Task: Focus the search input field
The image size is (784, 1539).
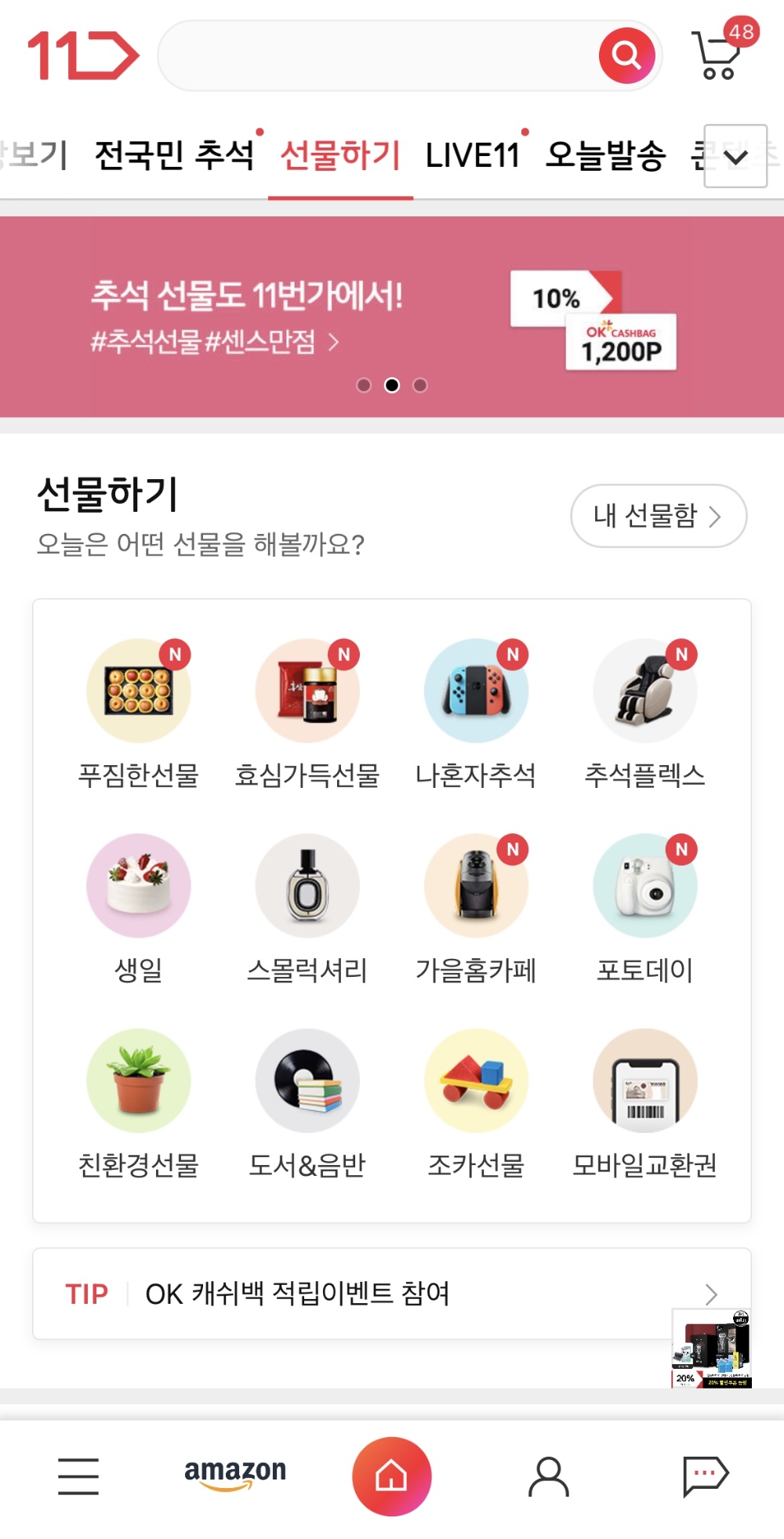Action: pyautogui.click(x=376, y=56)
